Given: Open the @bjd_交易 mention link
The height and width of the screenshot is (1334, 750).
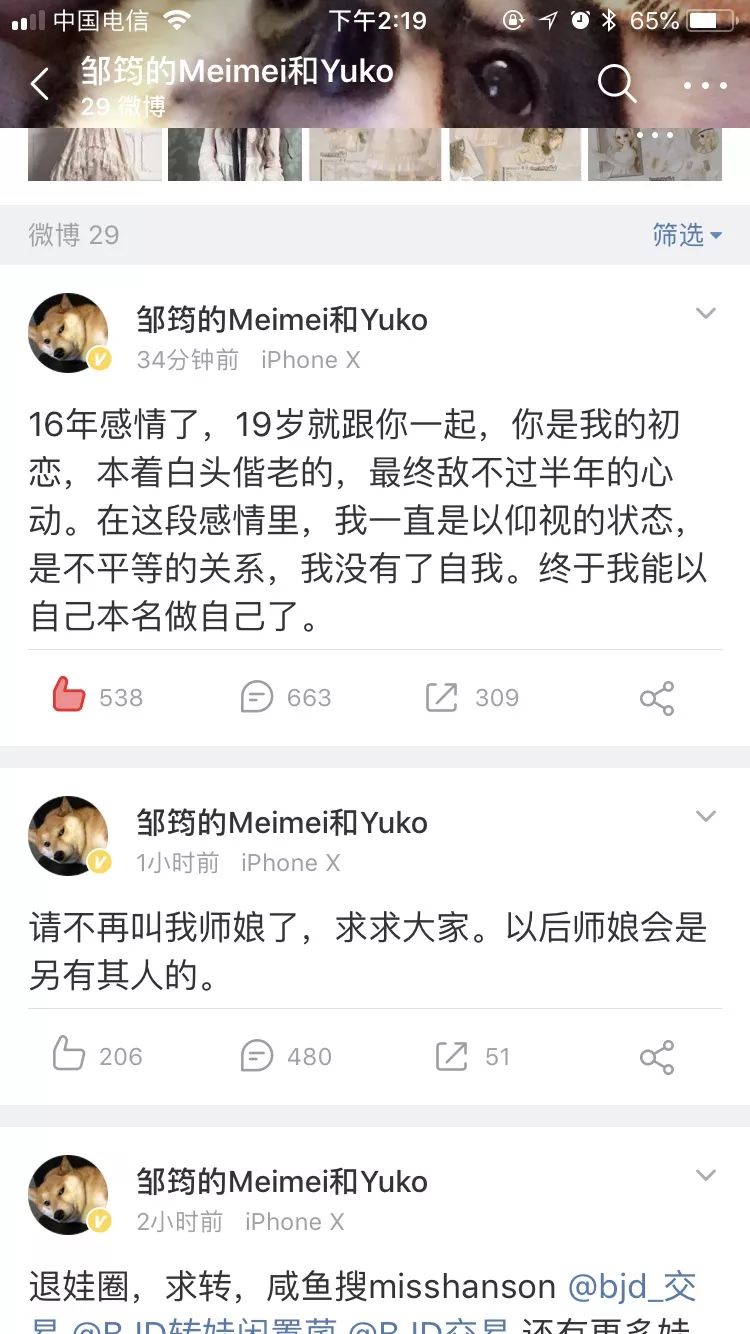Looking at the screenshot, I should tap(632, 1287).
